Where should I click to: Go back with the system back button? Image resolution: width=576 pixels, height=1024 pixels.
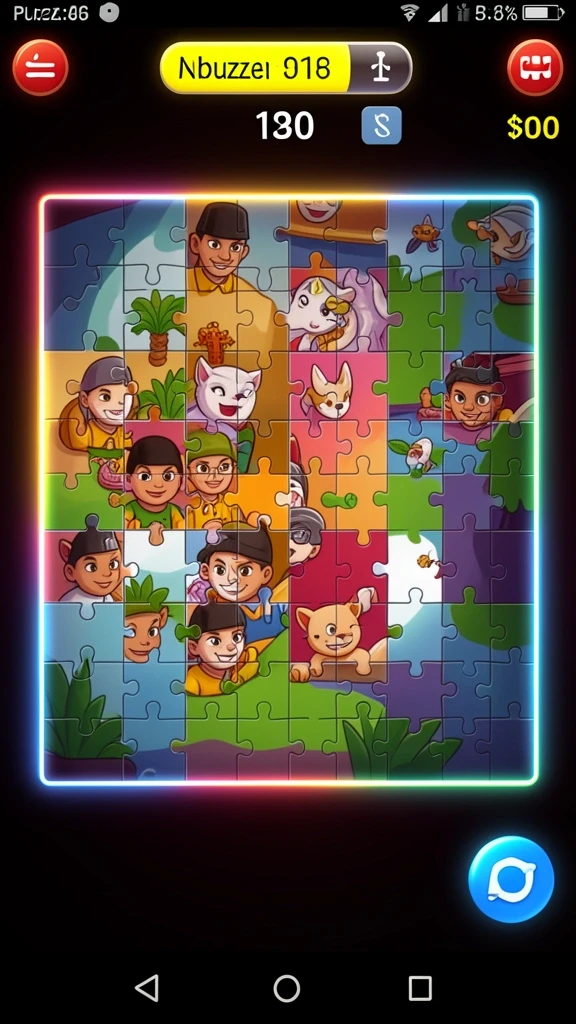(x=148, y=988)
